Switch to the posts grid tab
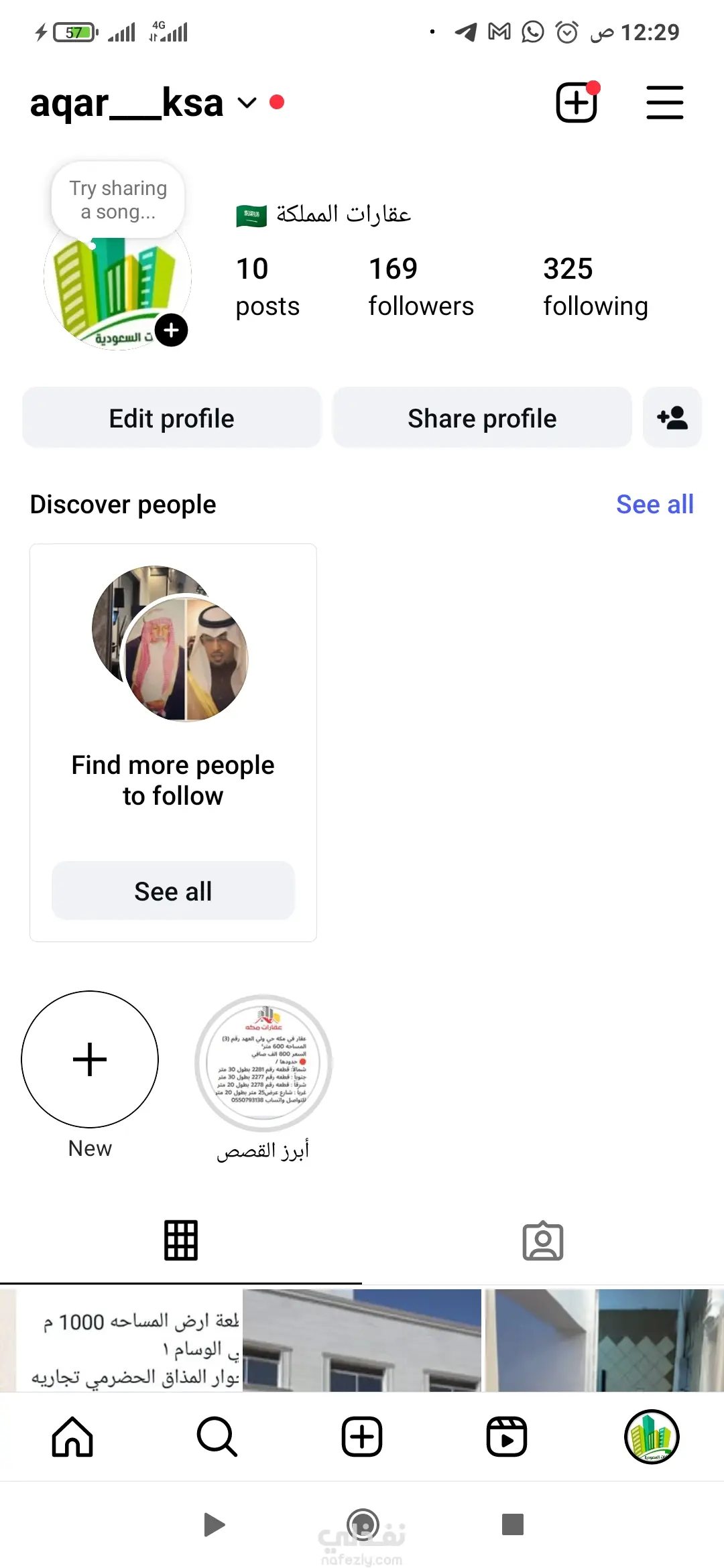Viewport: 724px width, 1568px height. 181,1240
